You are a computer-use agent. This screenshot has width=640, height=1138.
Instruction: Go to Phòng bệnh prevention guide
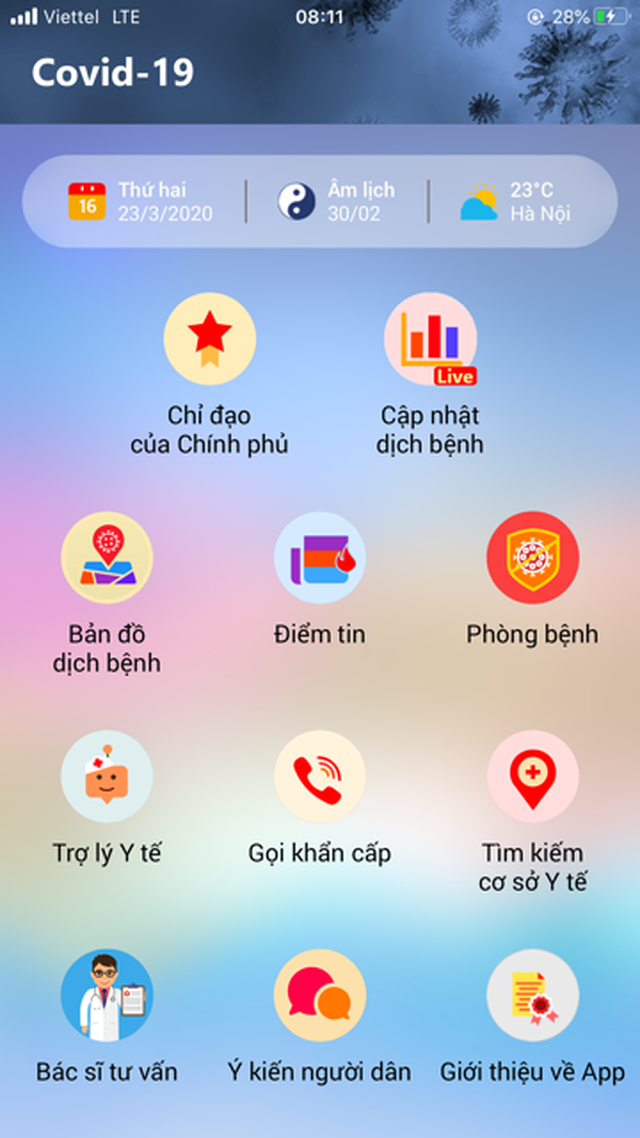532,558
